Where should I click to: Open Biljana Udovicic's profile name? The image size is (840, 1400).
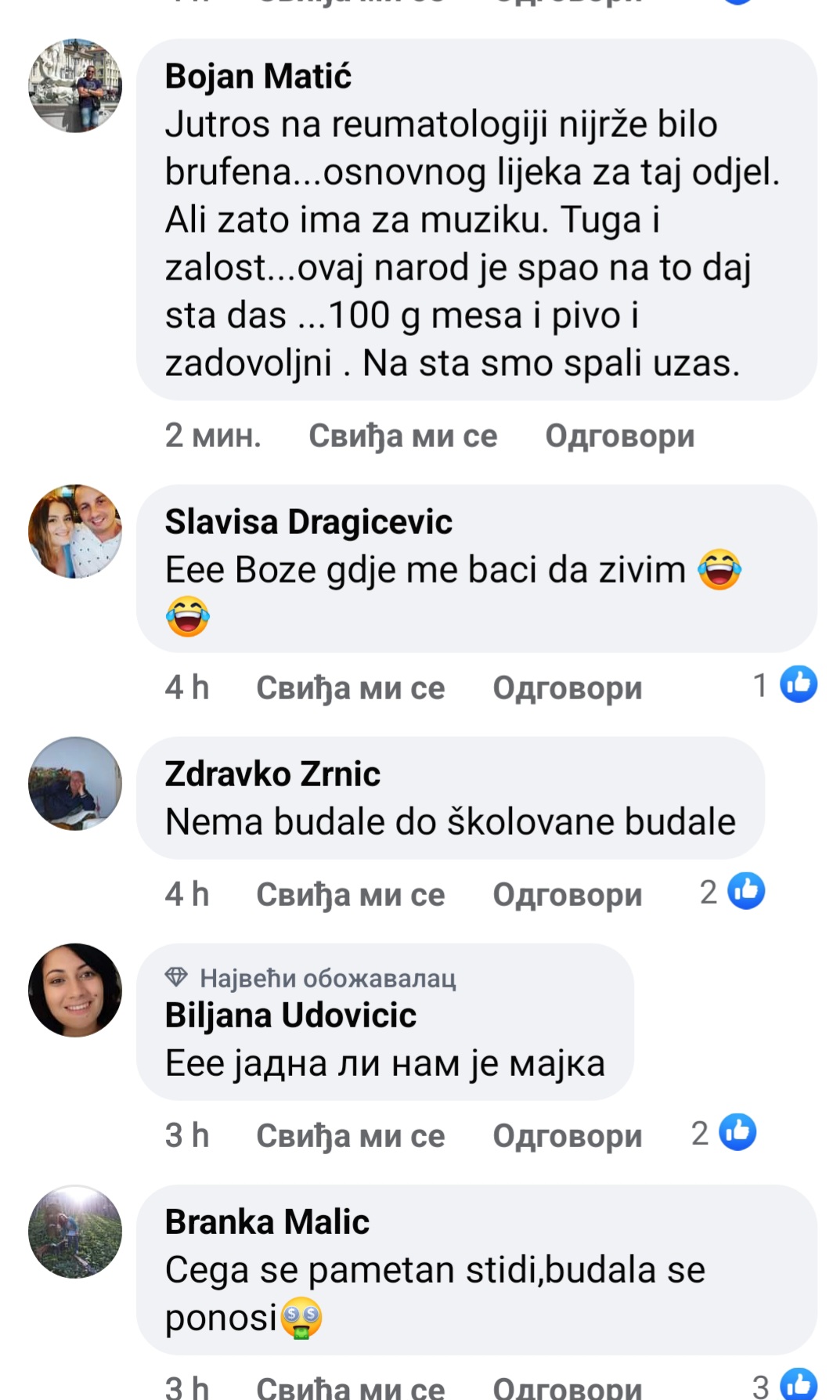(290, 1016)
